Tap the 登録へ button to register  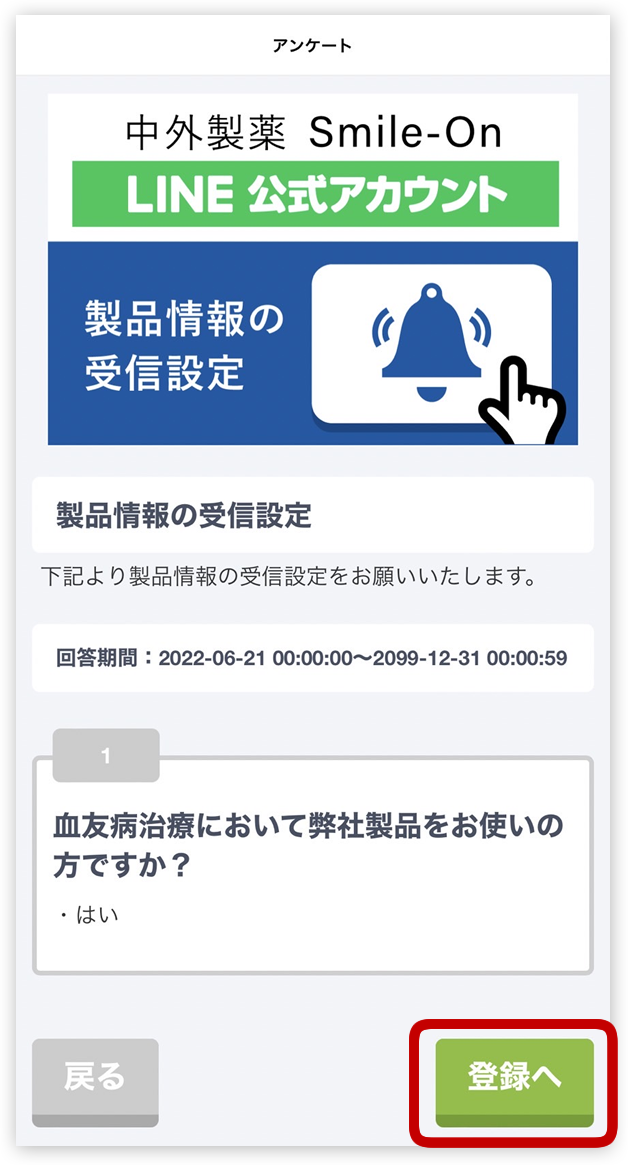514,1083
